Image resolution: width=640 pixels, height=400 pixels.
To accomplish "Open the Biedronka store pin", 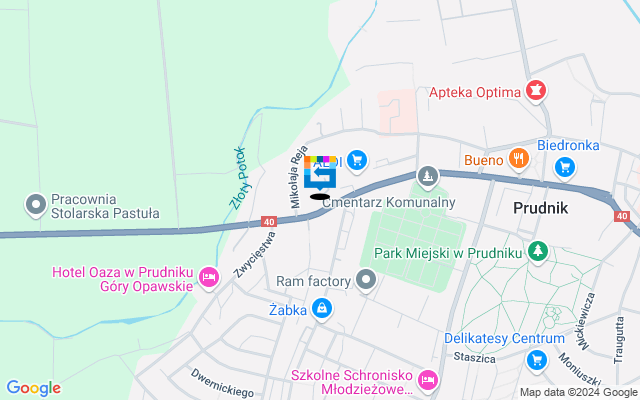I will tap(565, 166).
